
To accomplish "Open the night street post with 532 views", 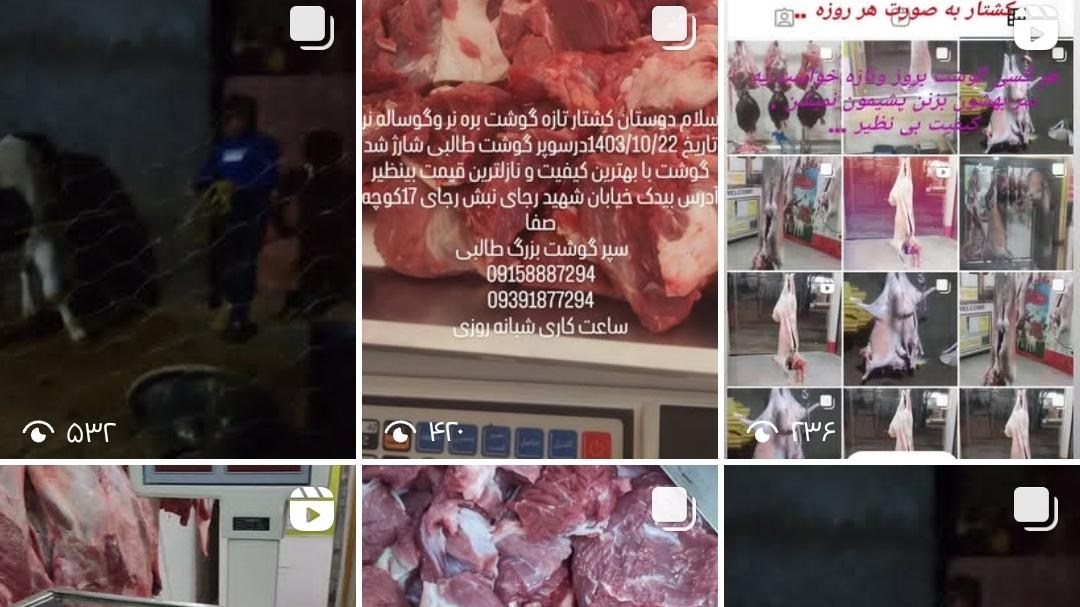I will (x=178, y=230).
